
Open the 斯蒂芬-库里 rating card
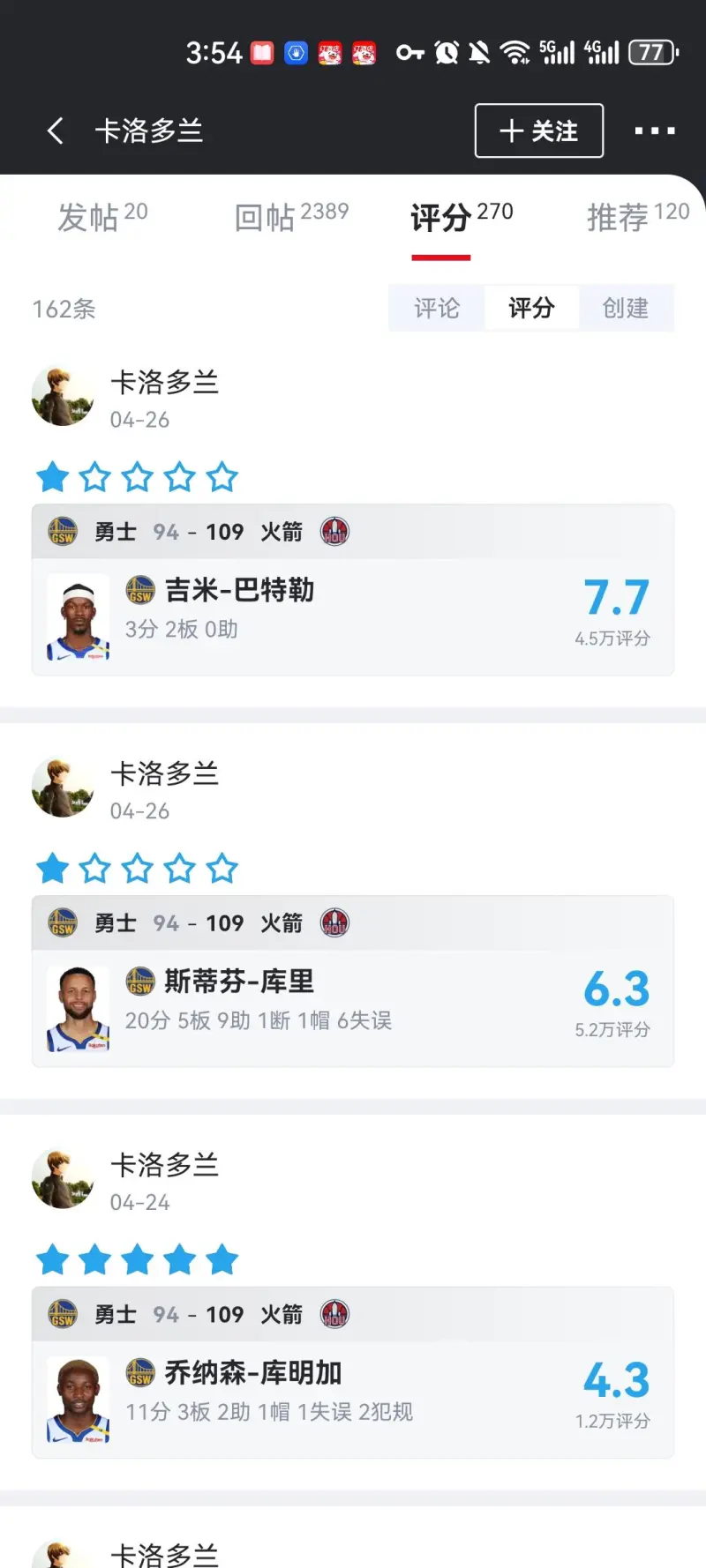(x=353, y=1007)
